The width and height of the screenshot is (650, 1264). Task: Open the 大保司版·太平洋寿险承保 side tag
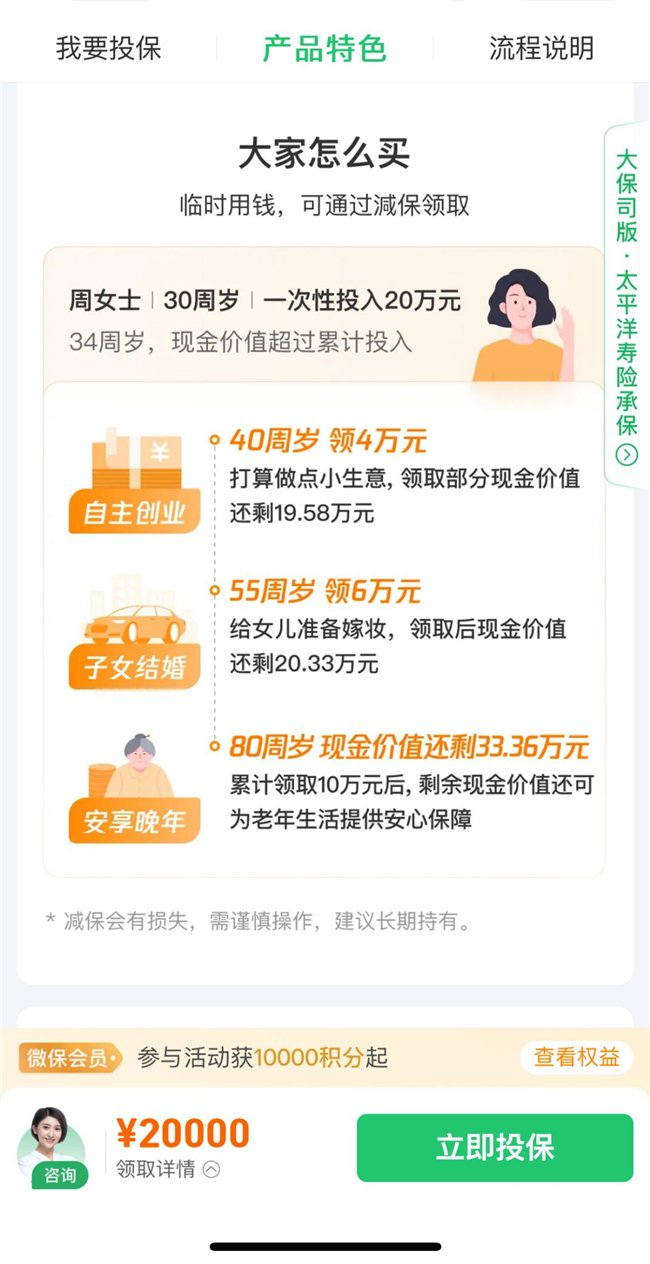click(x=627, y=306)
